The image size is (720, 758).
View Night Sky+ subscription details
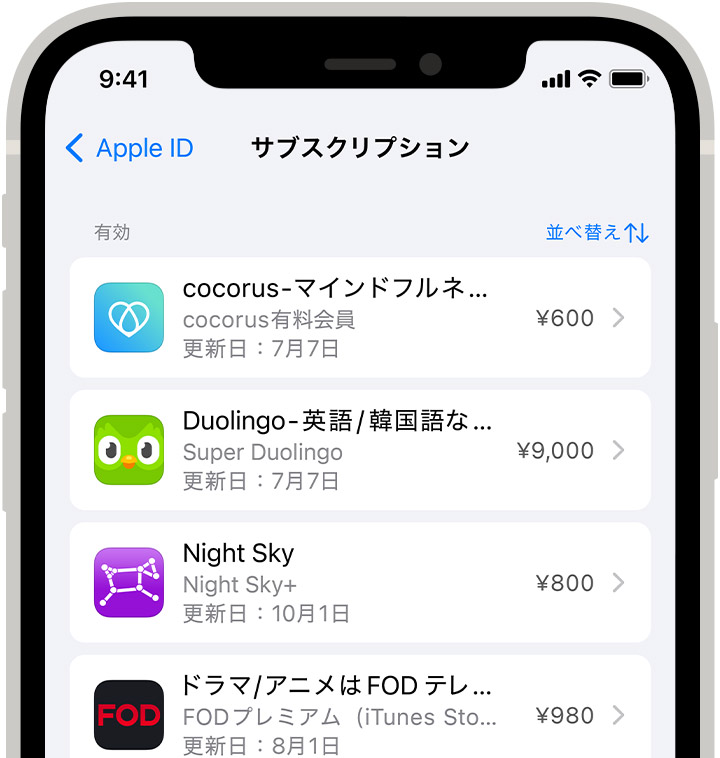point(360,583)
